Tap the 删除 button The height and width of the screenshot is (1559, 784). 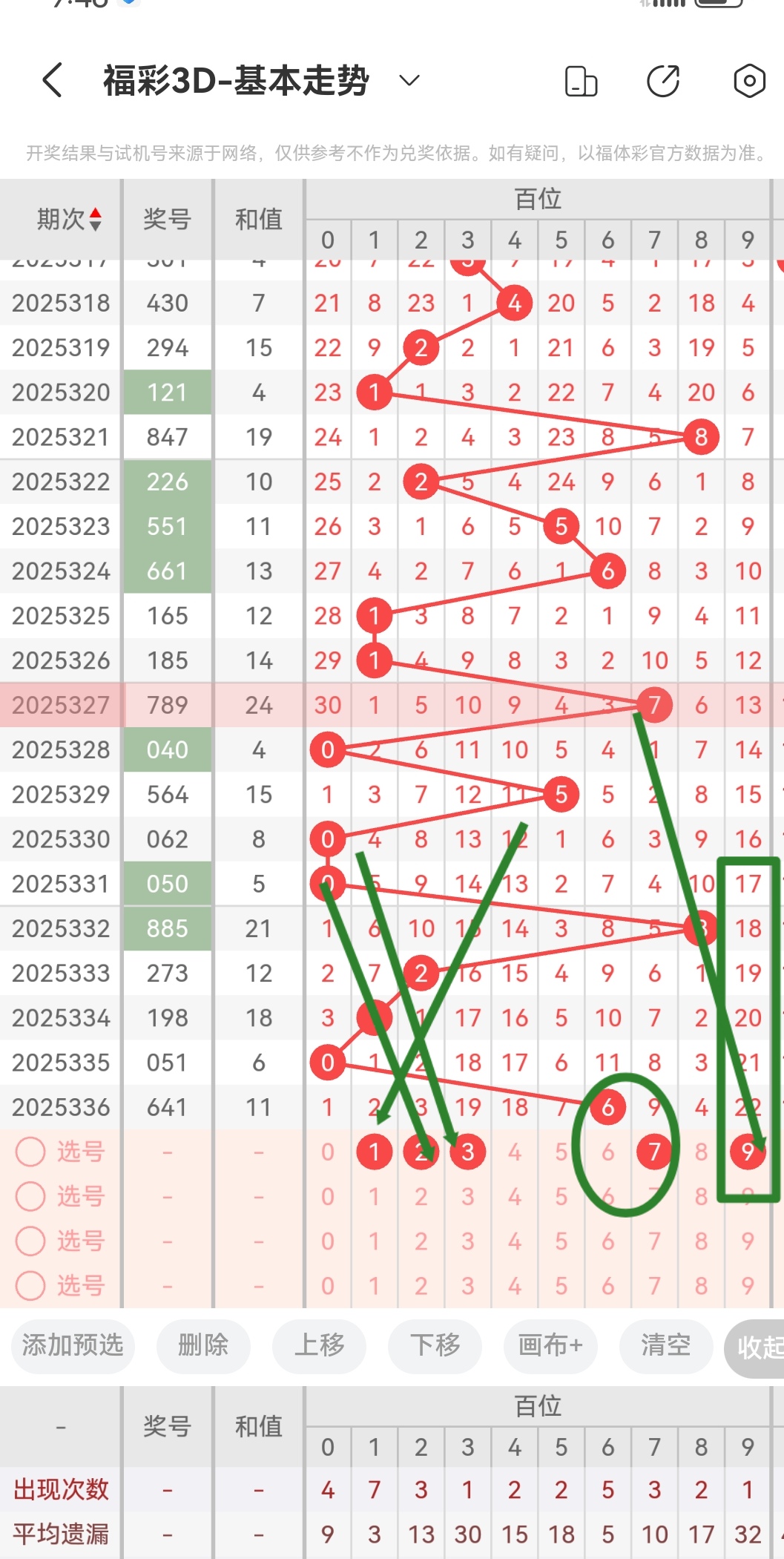(x=203, y=1345)
